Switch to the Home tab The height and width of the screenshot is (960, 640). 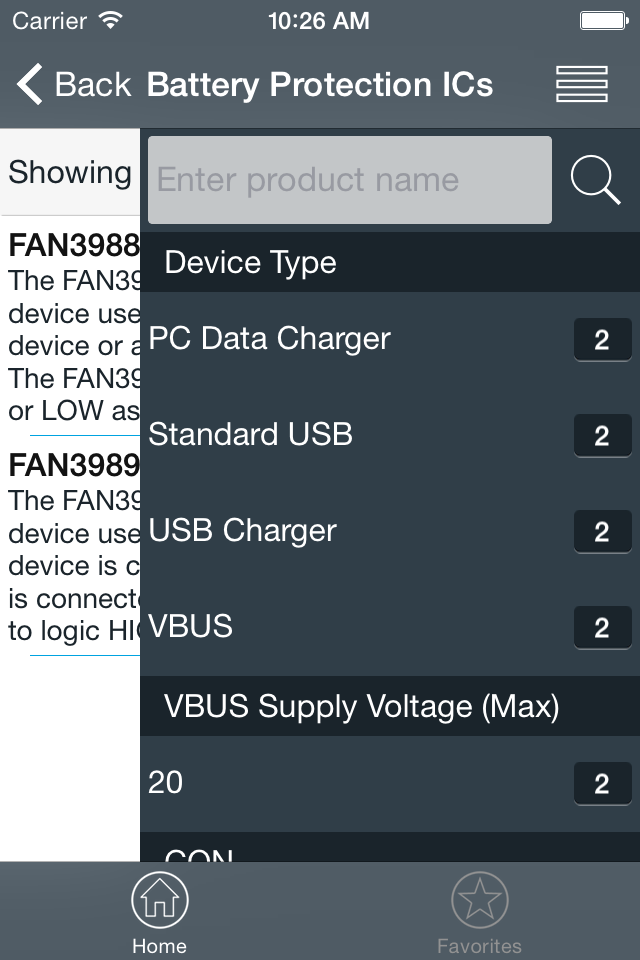point(160,912)
